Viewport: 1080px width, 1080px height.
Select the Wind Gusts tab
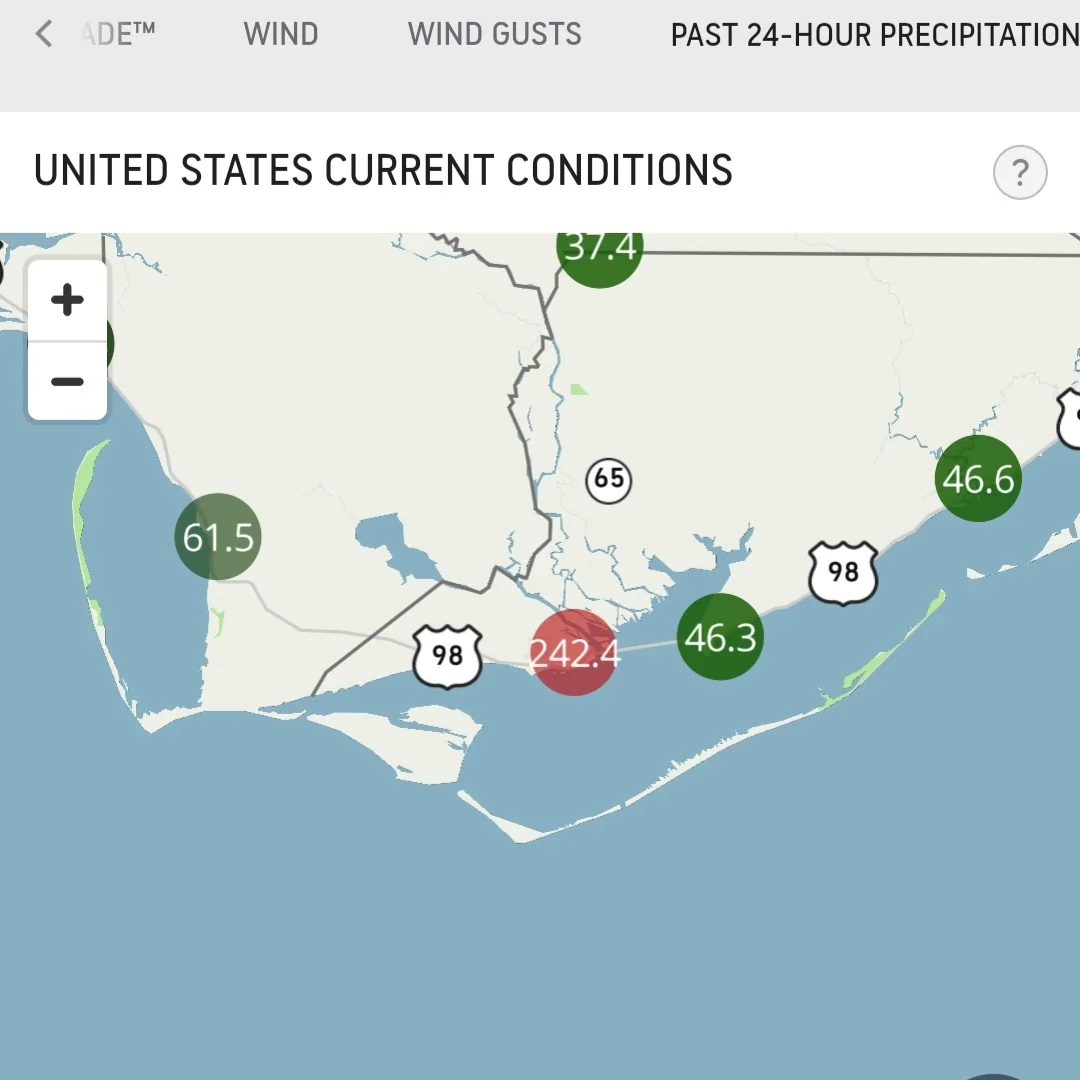(x=494, y=35)
